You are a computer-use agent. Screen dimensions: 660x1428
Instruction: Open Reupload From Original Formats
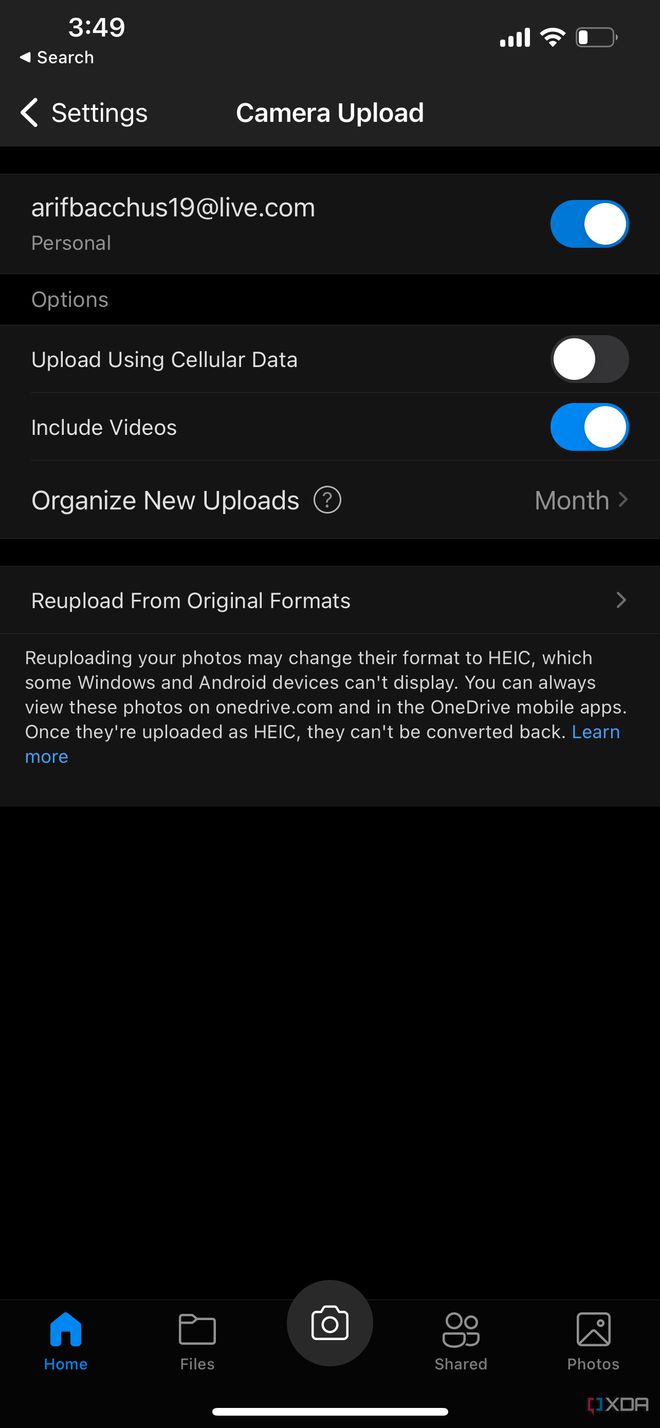(x=329, y=601)
